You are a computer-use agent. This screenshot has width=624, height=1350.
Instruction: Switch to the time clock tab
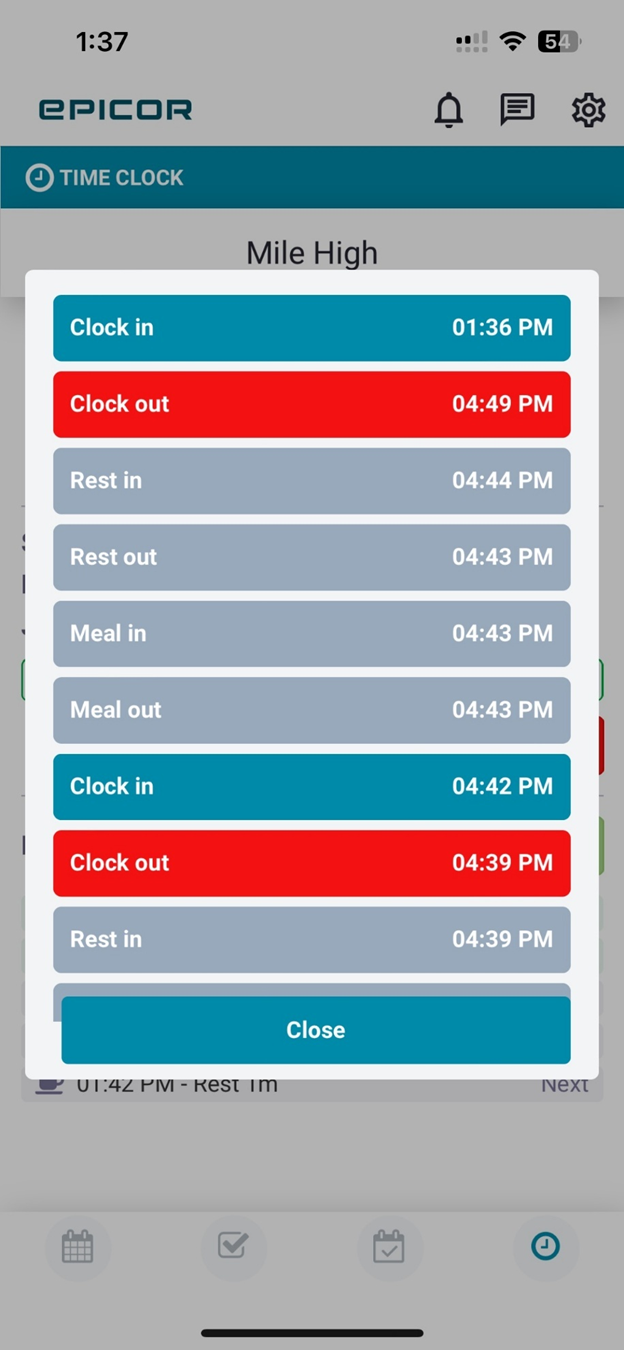coord(545,1247)
